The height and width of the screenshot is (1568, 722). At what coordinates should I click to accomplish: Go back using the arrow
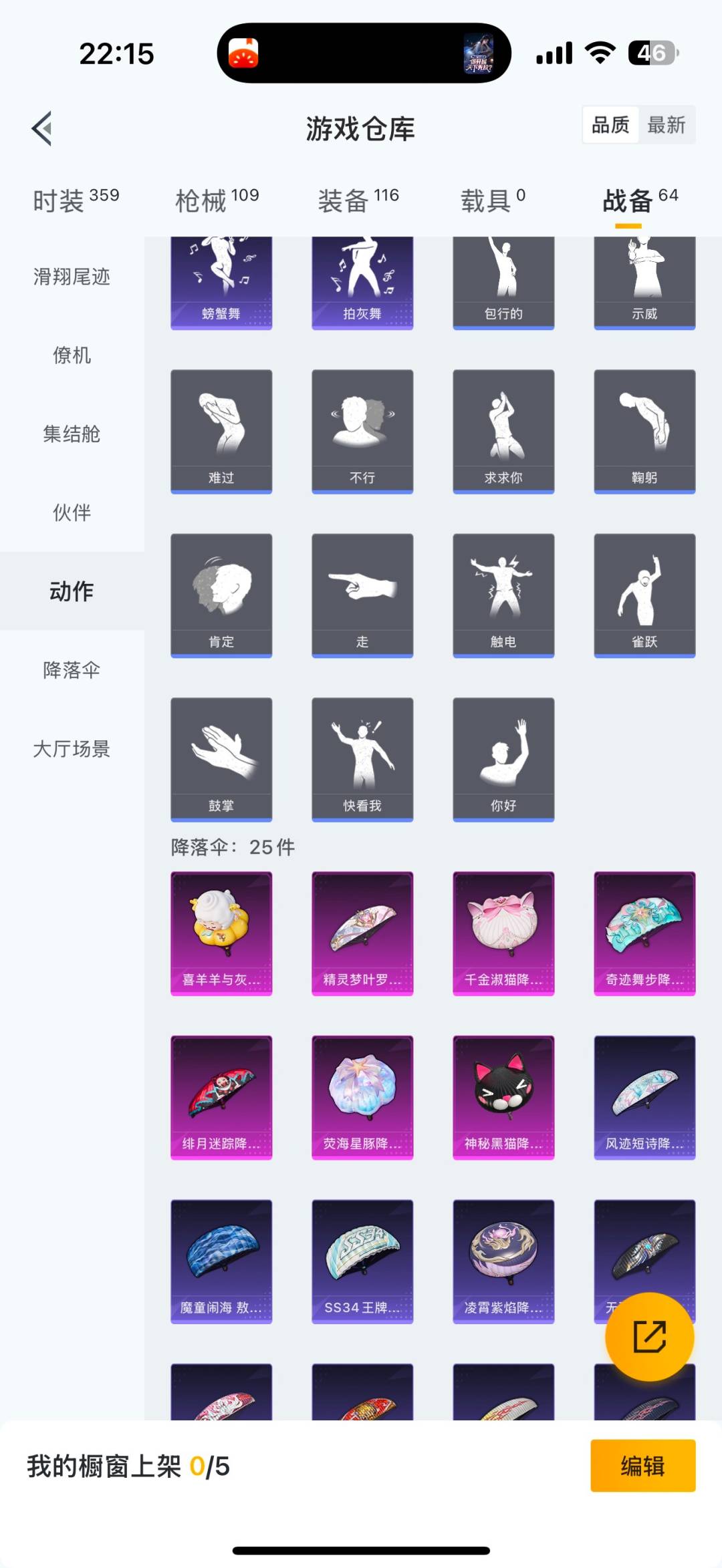click(x=40, y=129)
